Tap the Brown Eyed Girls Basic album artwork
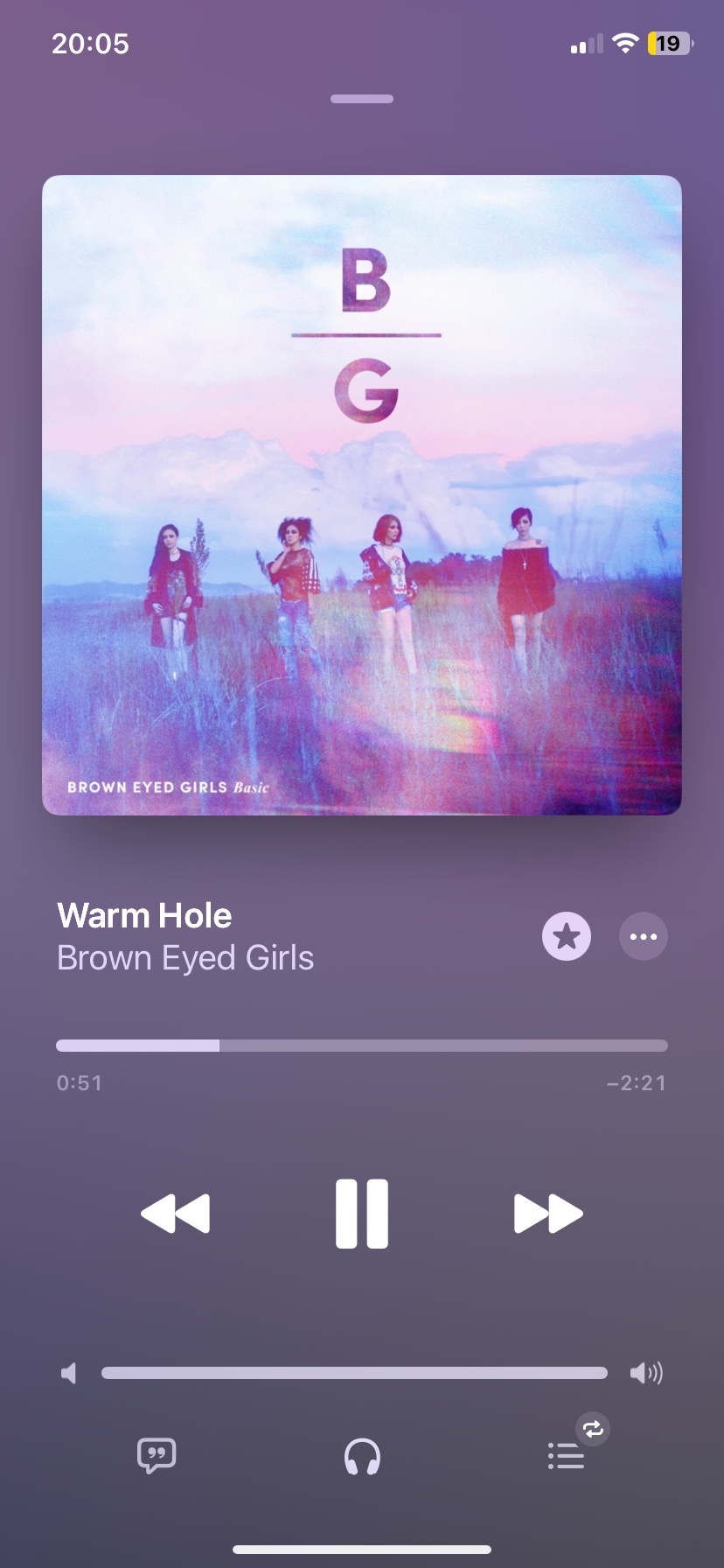 point(361,494)
